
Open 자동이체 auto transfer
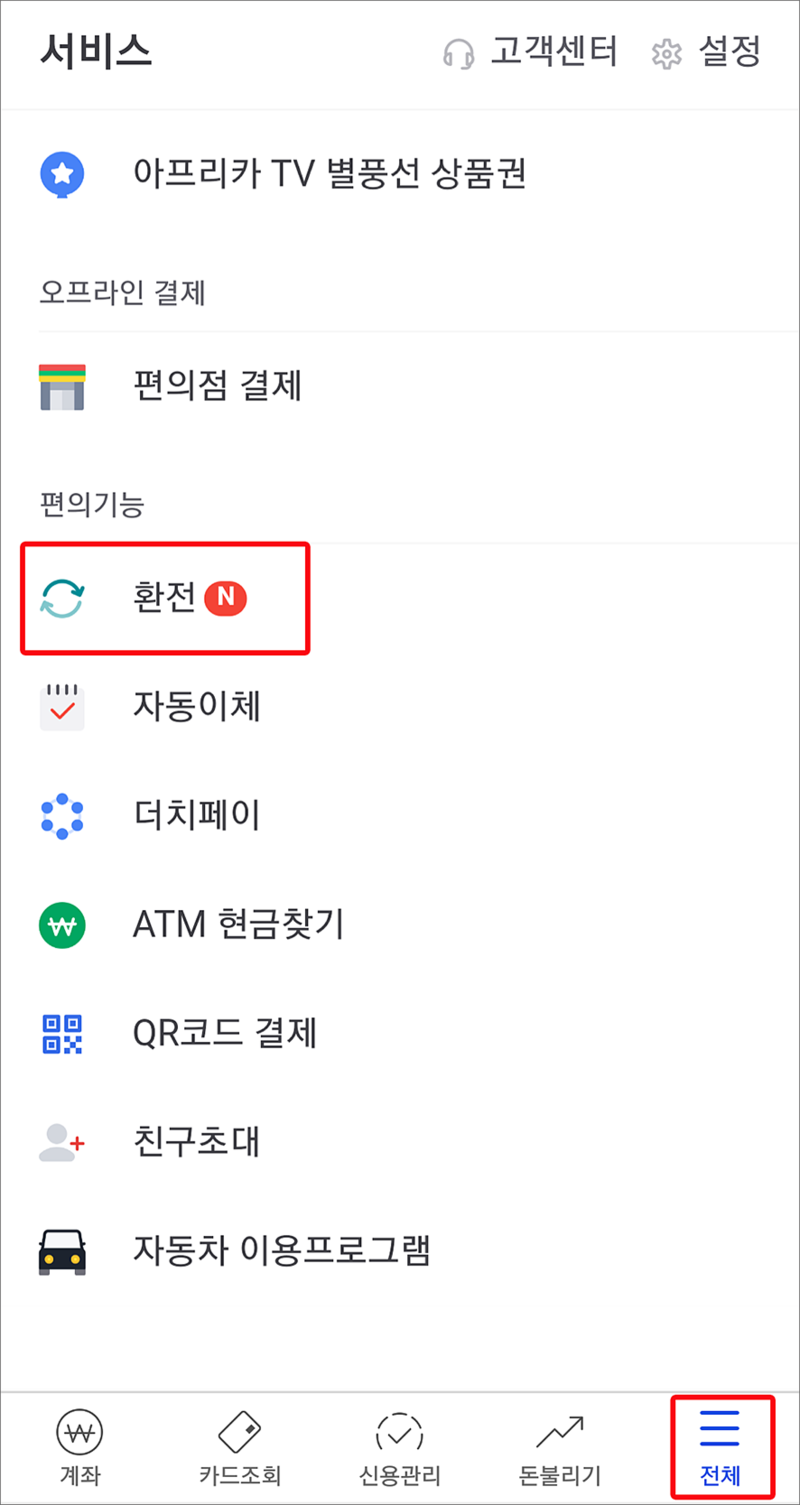(400, 707)
